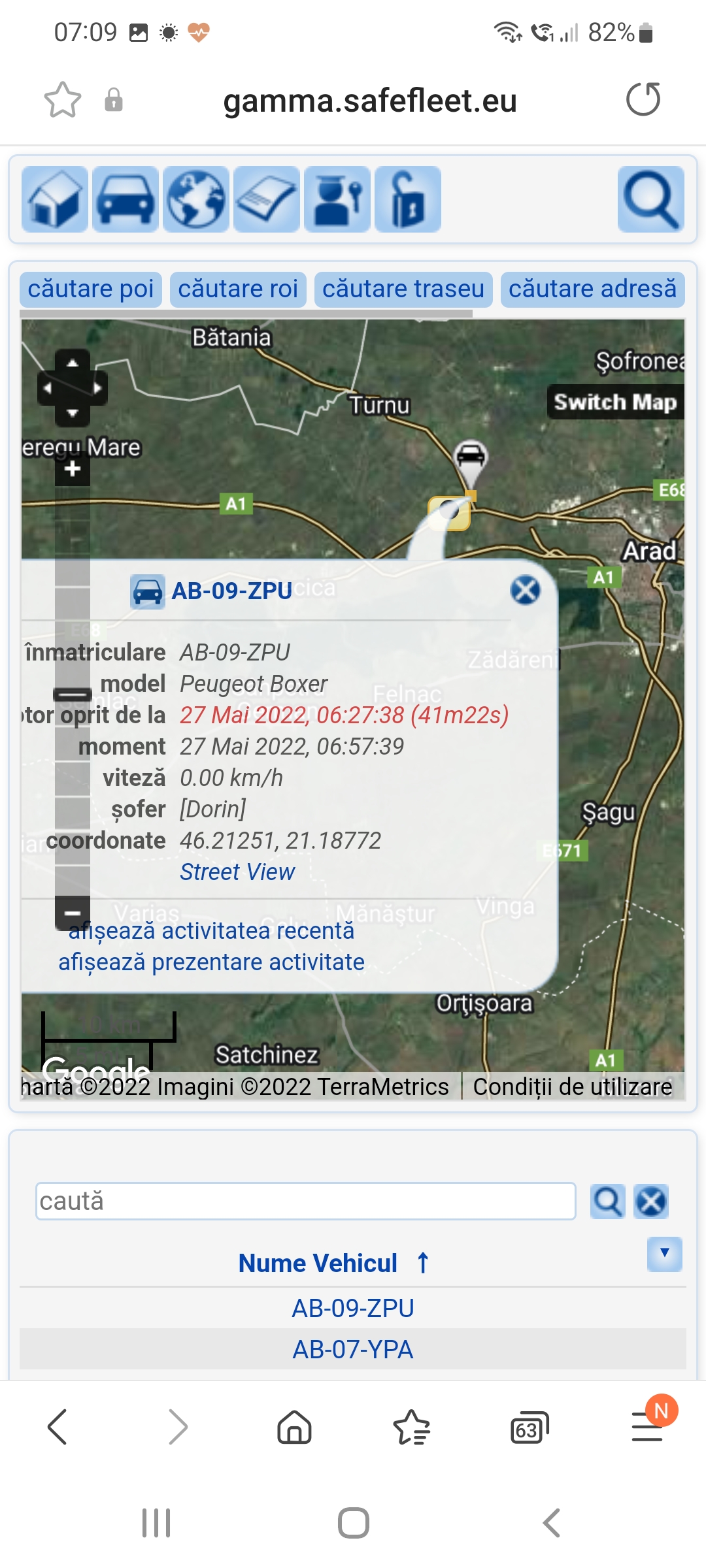706x1568 pixels.
Task: Reload the page in browser
Action: 643,100
